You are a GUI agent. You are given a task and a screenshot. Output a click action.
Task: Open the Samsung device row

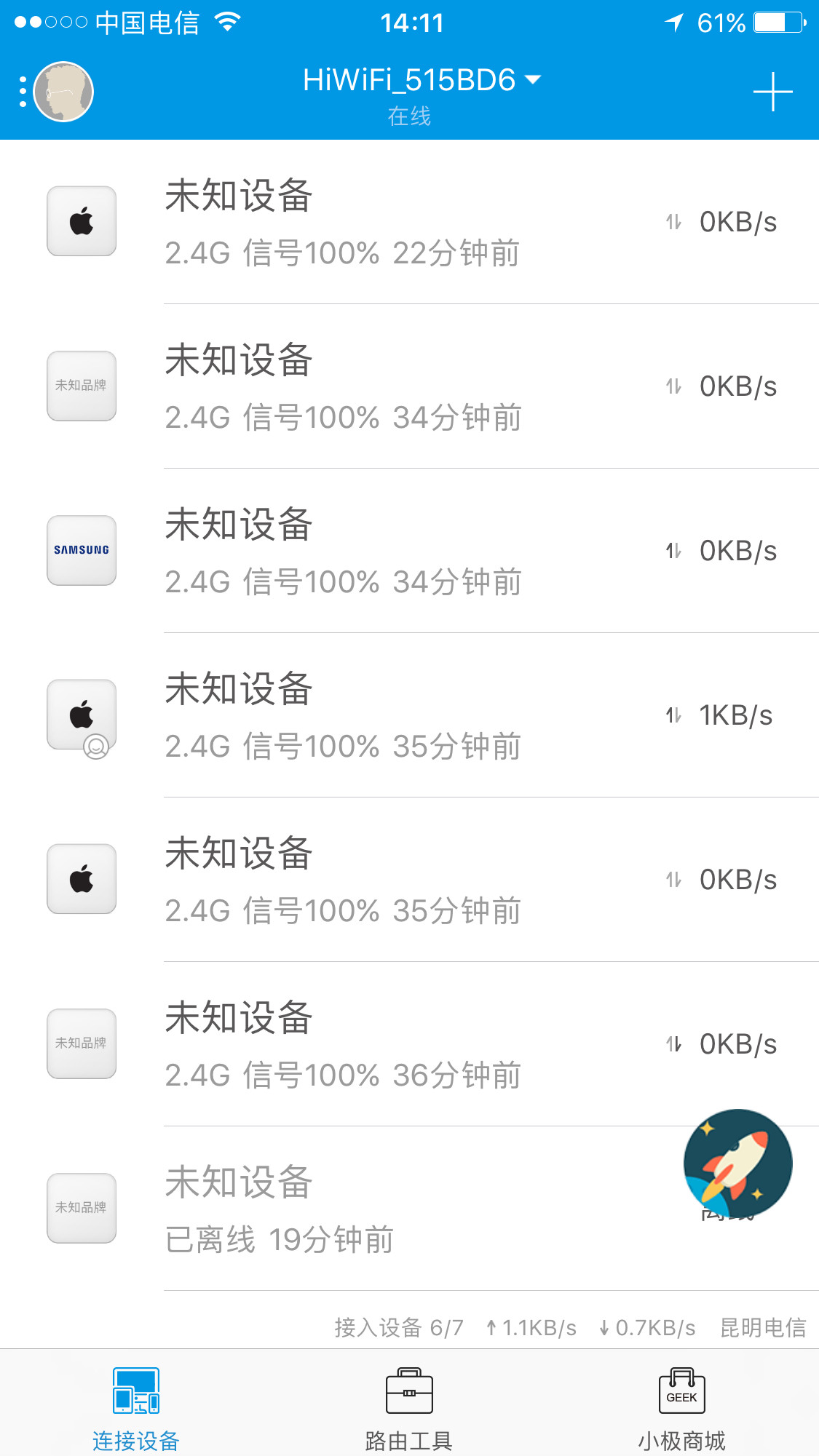[x=408, y=552]
